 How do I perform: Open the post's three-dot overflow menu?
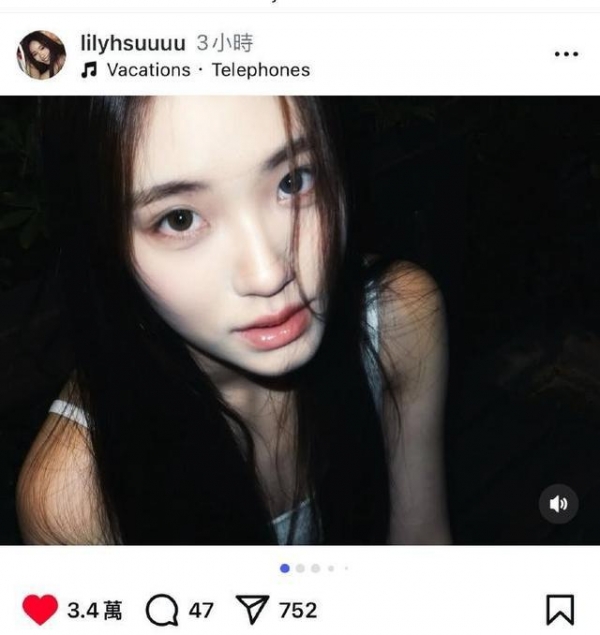[566, 54]
